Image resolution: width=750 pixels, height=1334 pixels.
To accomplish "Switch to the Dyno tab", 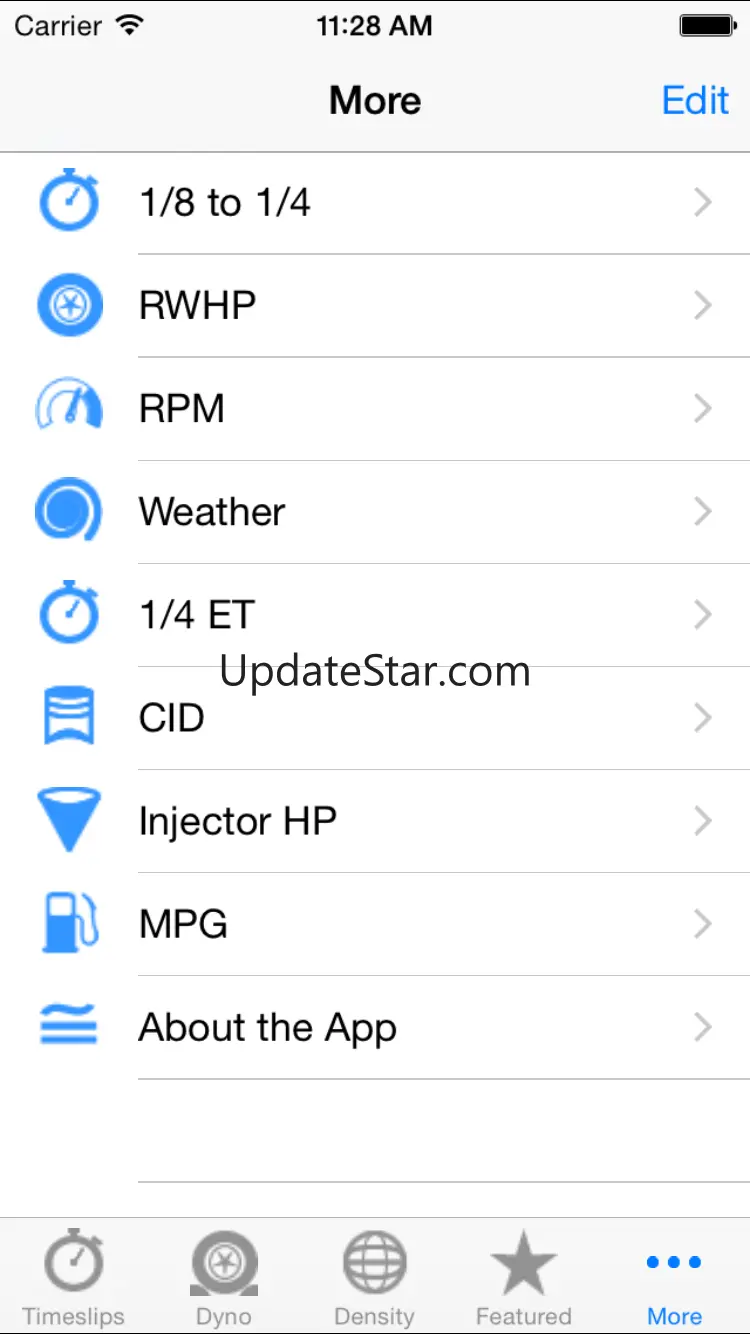I will (x=224, y=1277).
